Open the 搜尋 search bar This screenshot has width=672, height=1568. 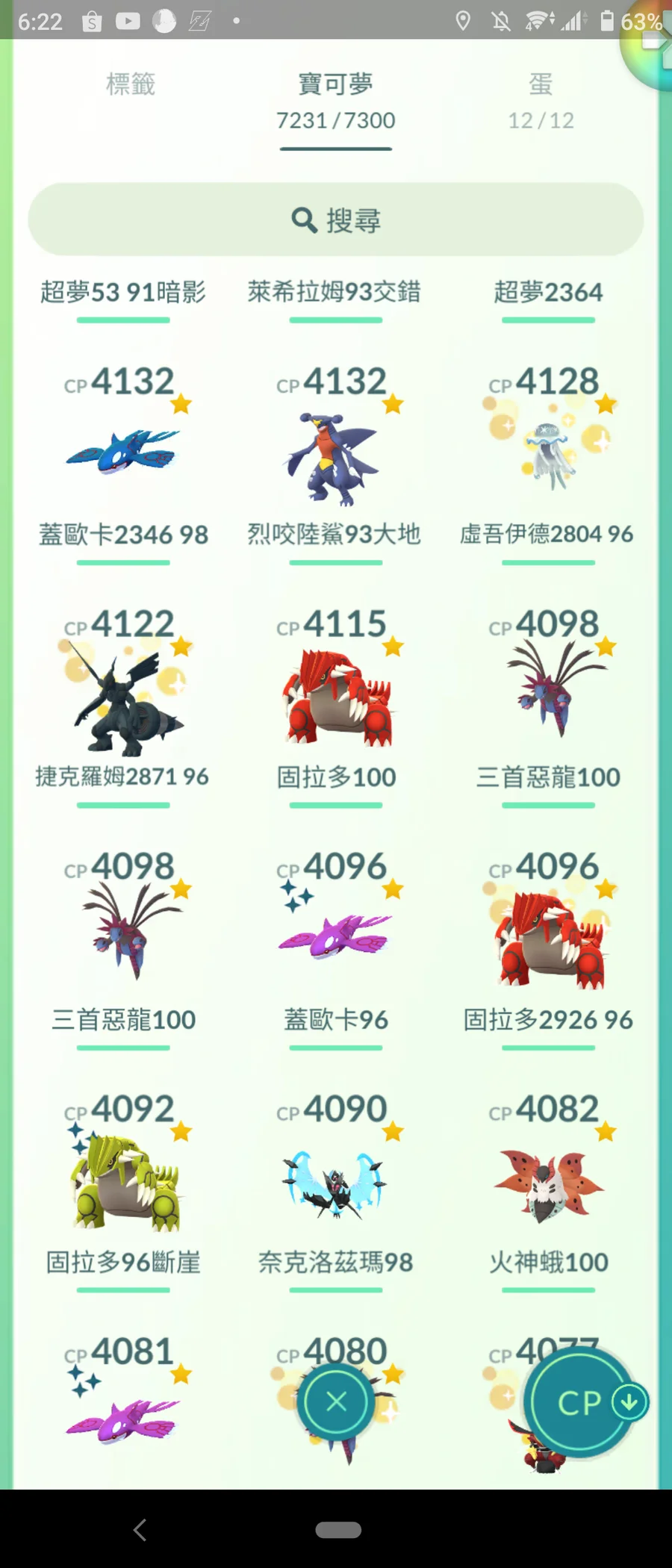point(336,220)
